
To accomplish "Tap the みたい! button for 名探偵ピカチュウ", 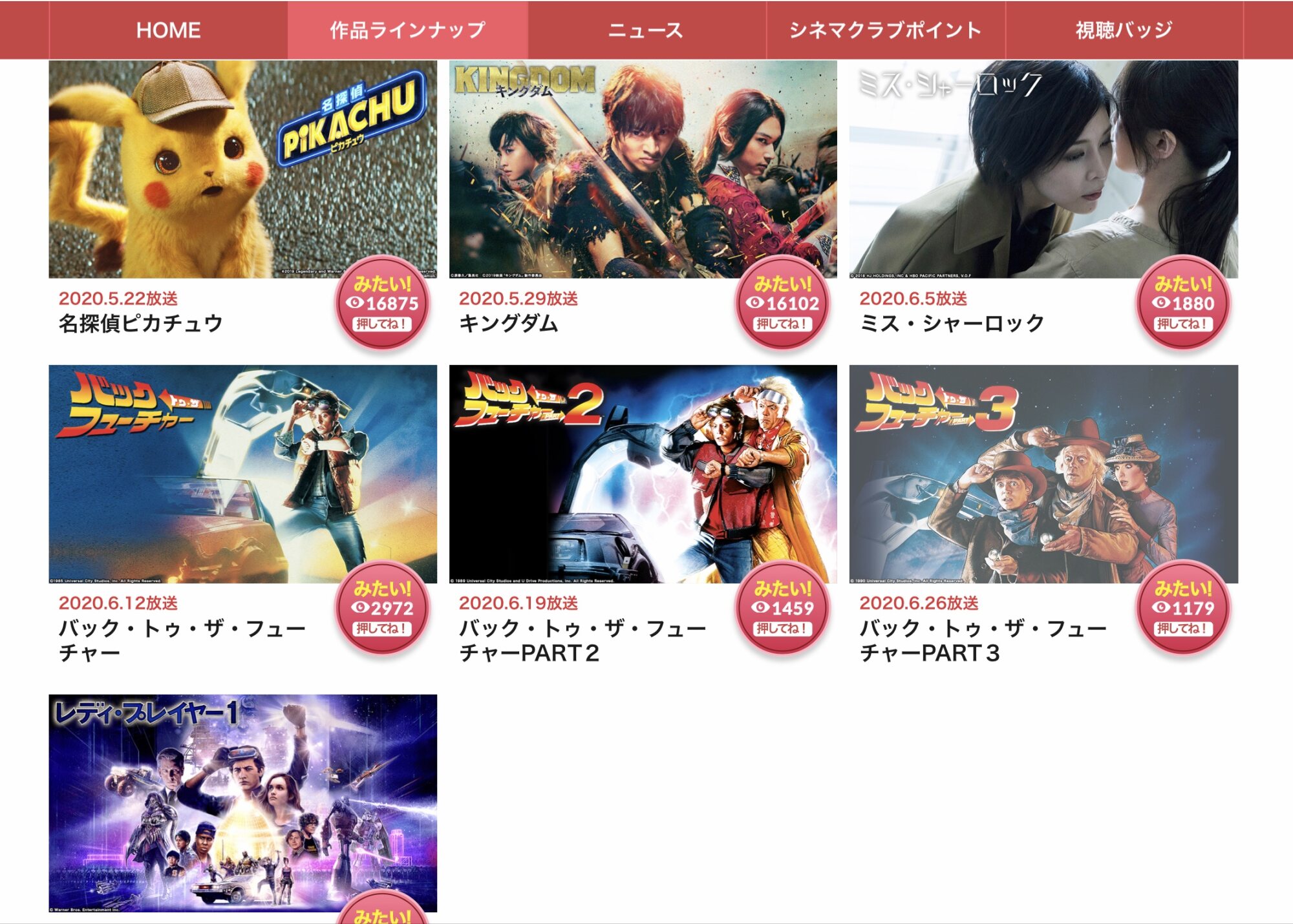I will click(x=382, y=304).
